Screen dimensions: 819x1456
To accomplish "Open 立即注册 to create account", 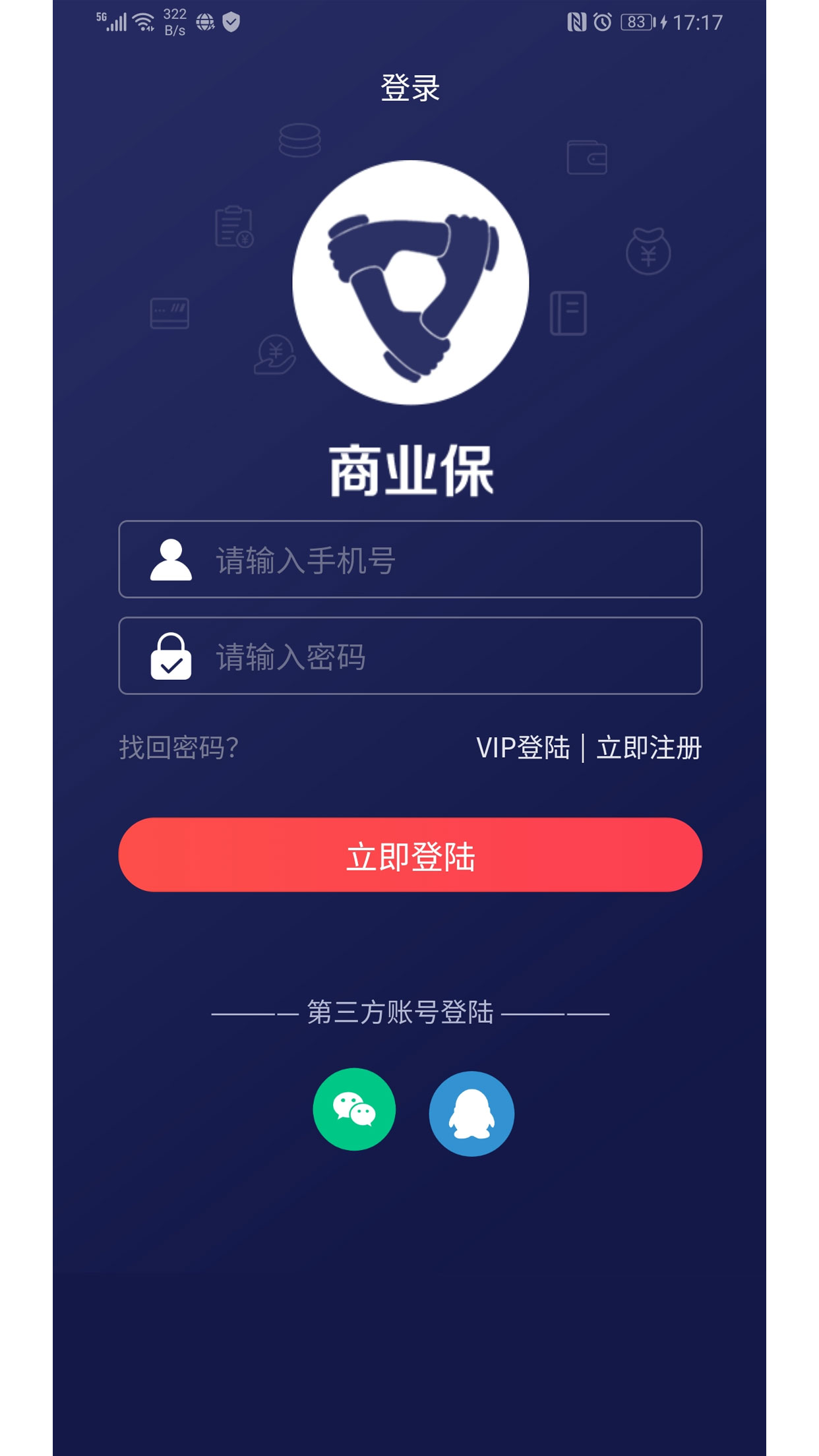I will [649, 748].
